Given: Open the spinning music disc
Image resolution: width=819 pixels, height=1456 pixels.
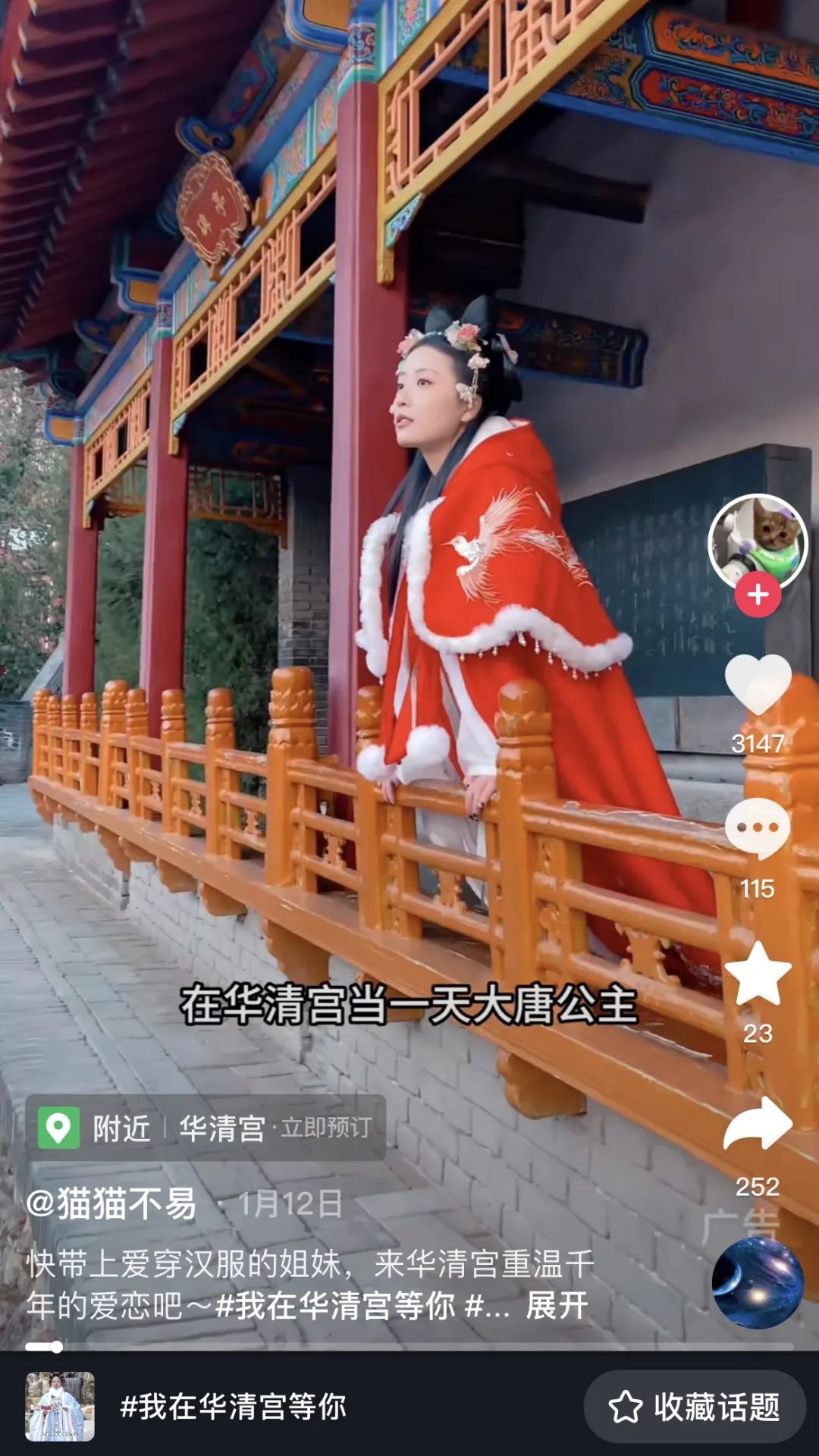Looking at the screenshot, I should [758, 1283].
